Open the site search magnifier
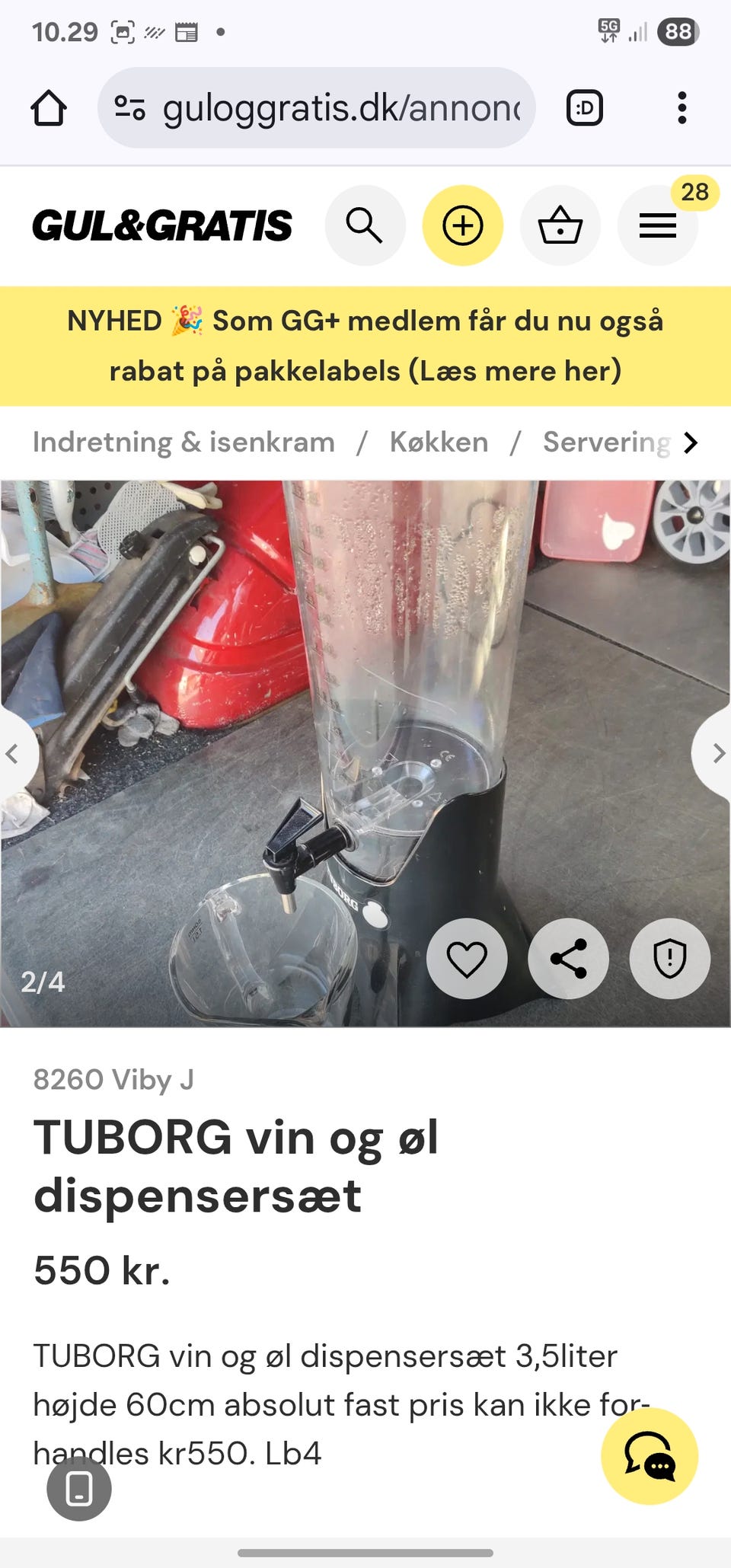Viewport: 731px width, 1568px height. click(365, 225)
